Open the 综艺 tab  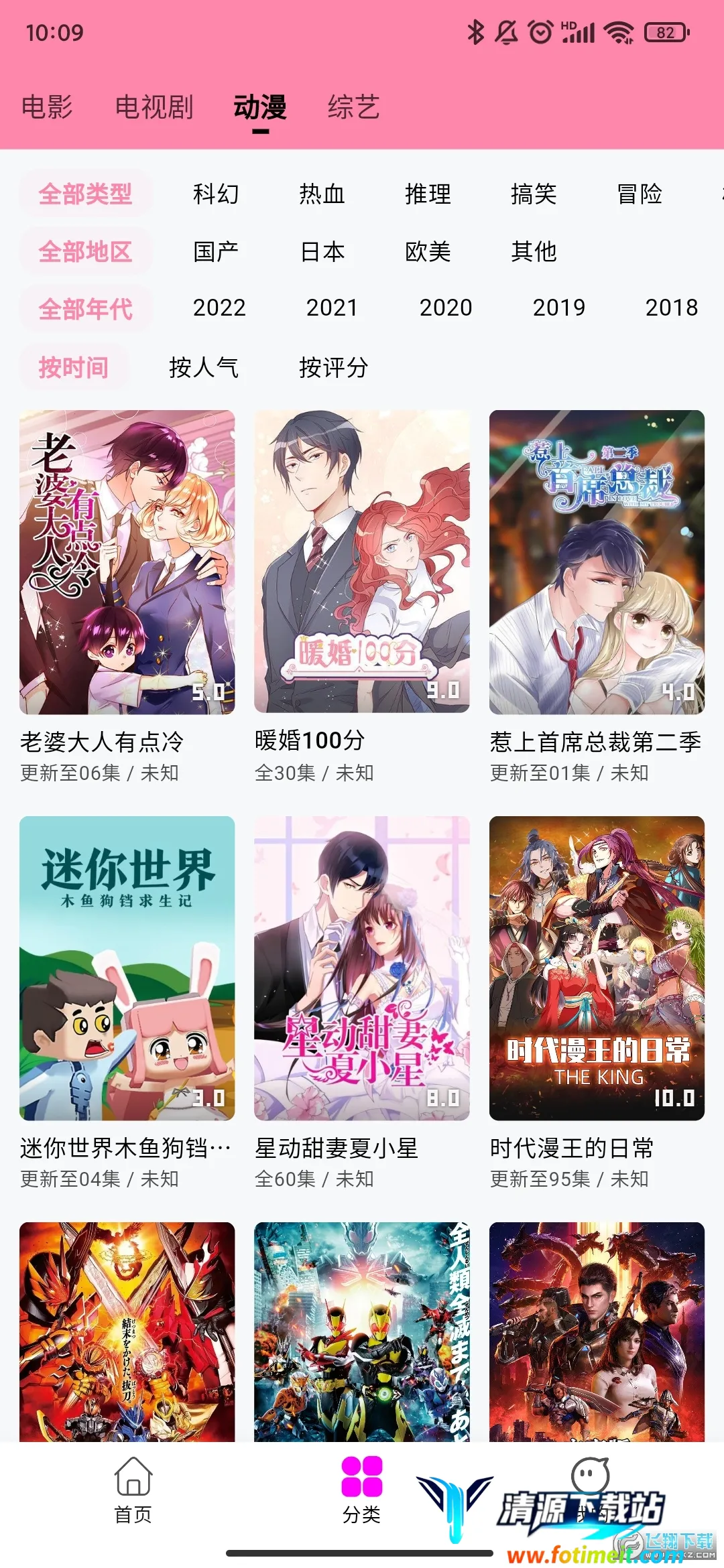[353, 107]
